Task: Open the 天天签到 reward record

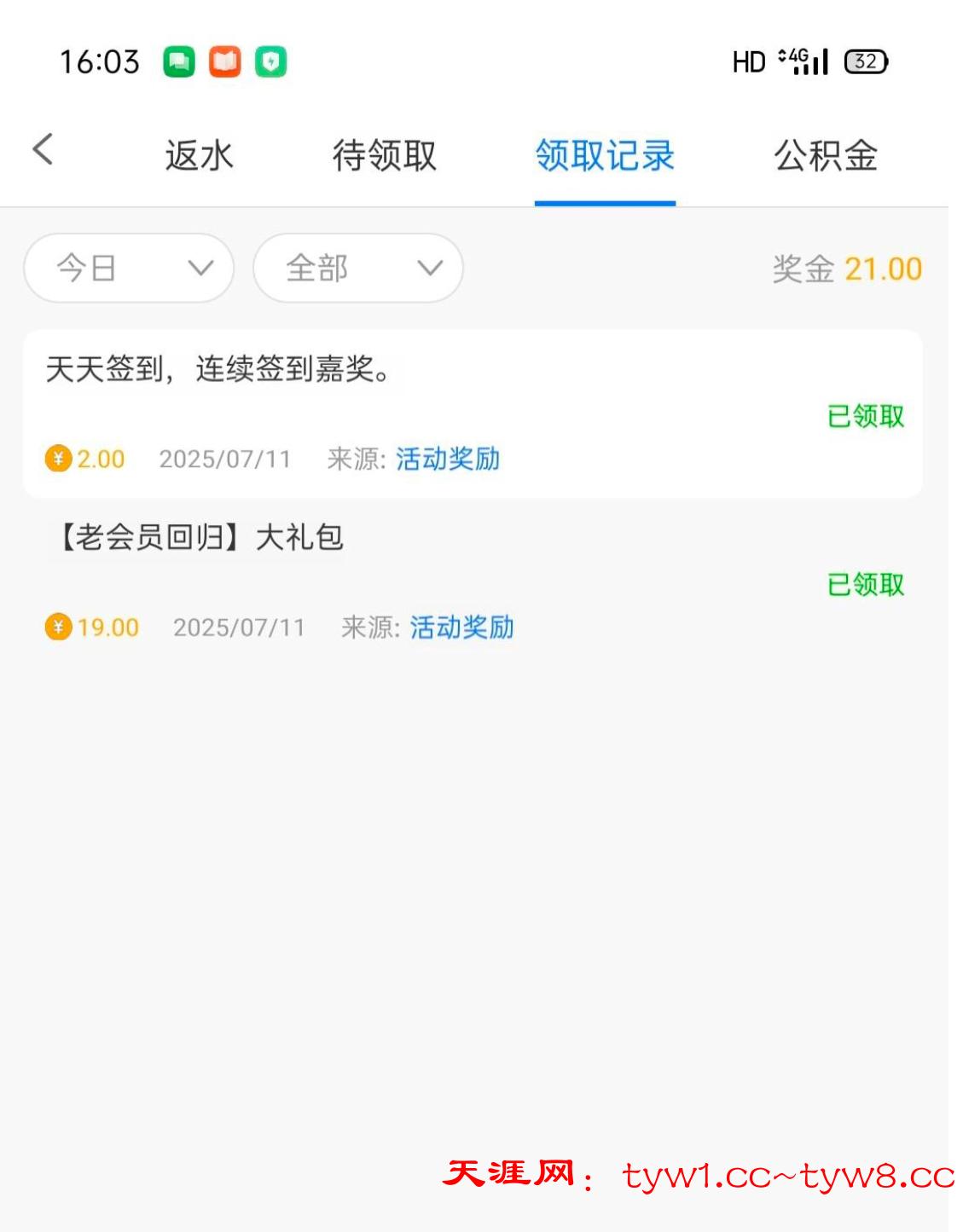Action: coord(473,414)
